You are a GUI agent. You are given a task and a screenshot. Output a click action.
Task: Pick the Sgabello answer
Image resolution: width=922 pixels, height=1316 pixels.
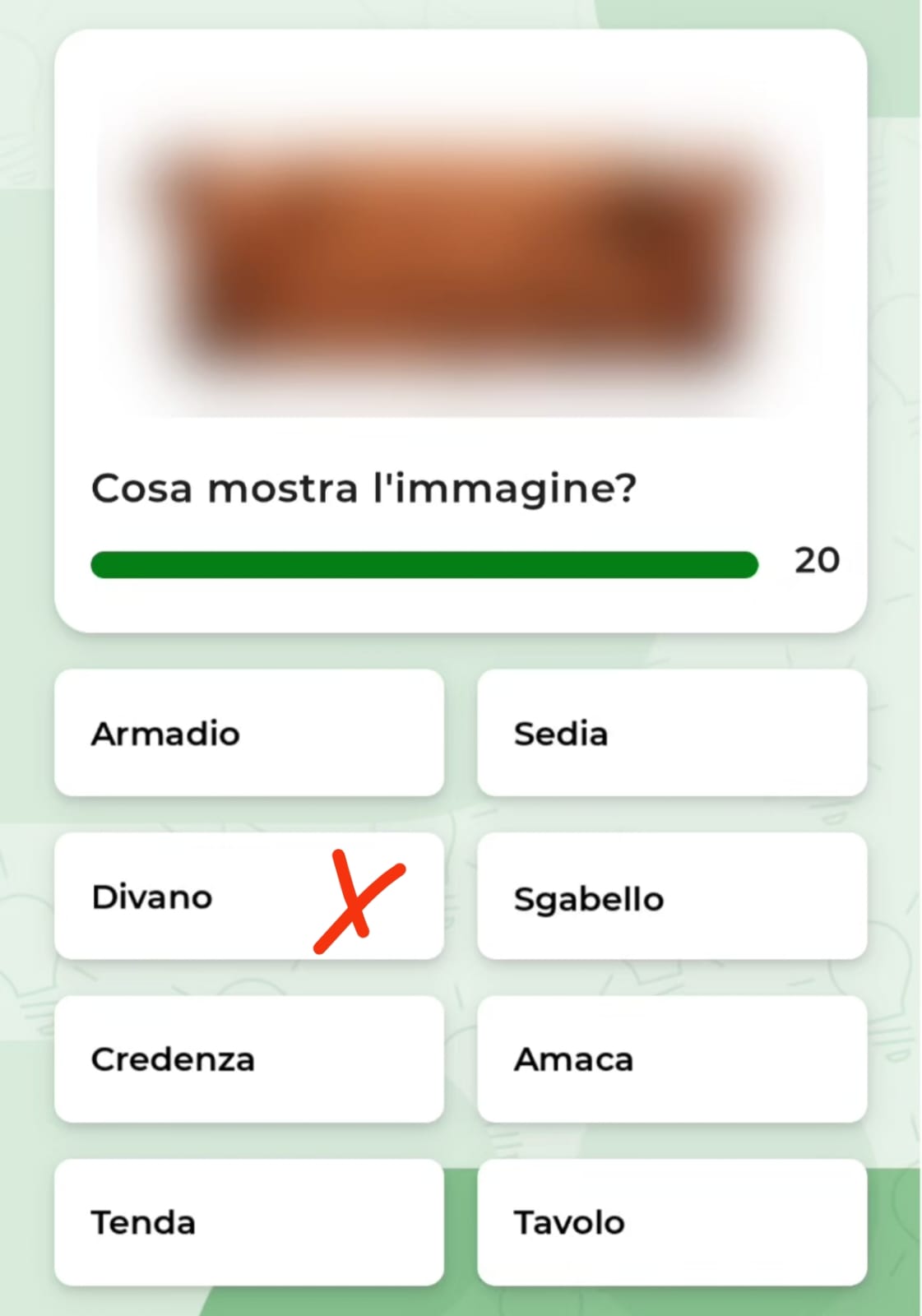click(x=671, y=897)
